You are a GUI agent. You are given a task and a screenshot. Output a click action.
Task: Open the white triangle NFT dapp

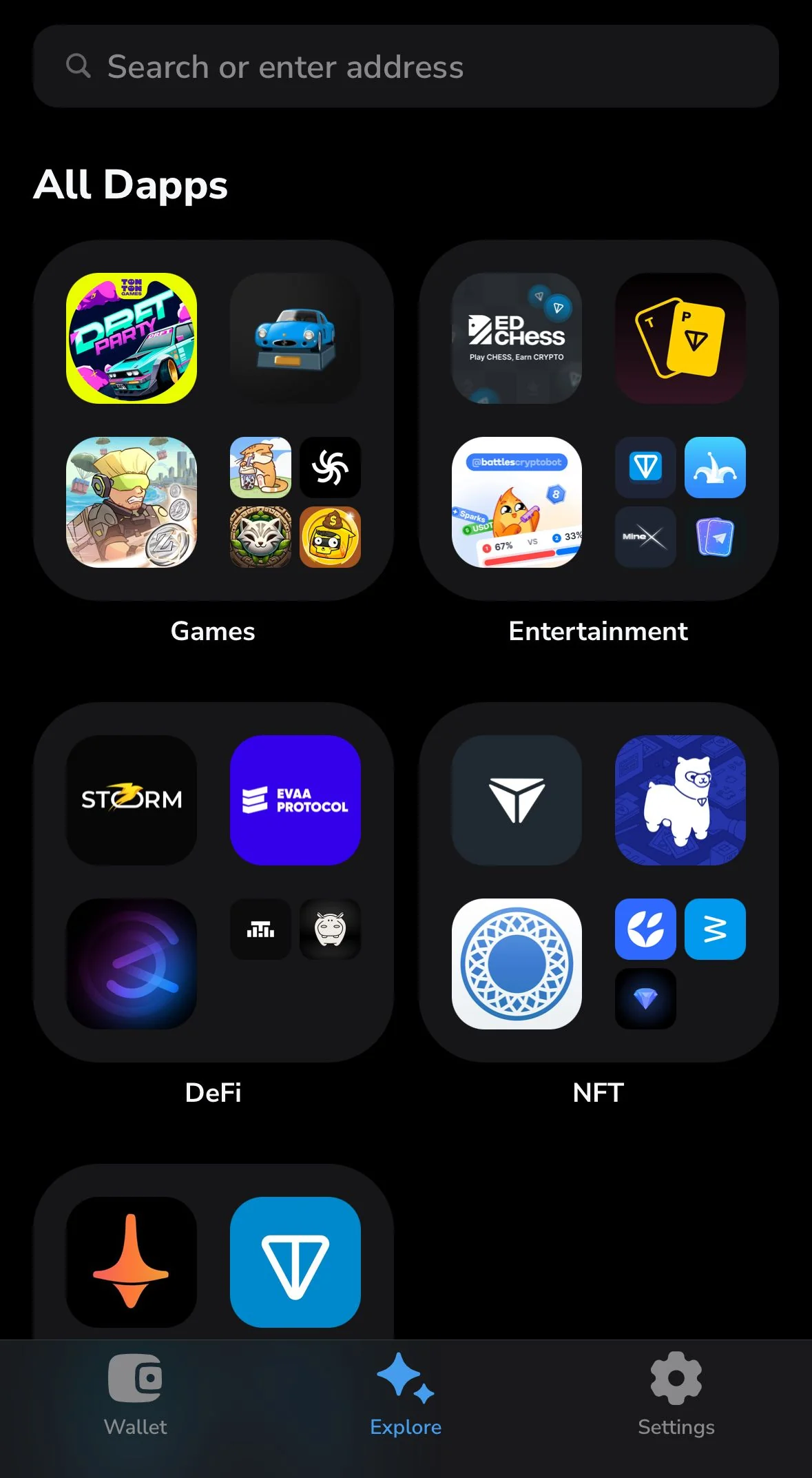click(x=517, y=800)
